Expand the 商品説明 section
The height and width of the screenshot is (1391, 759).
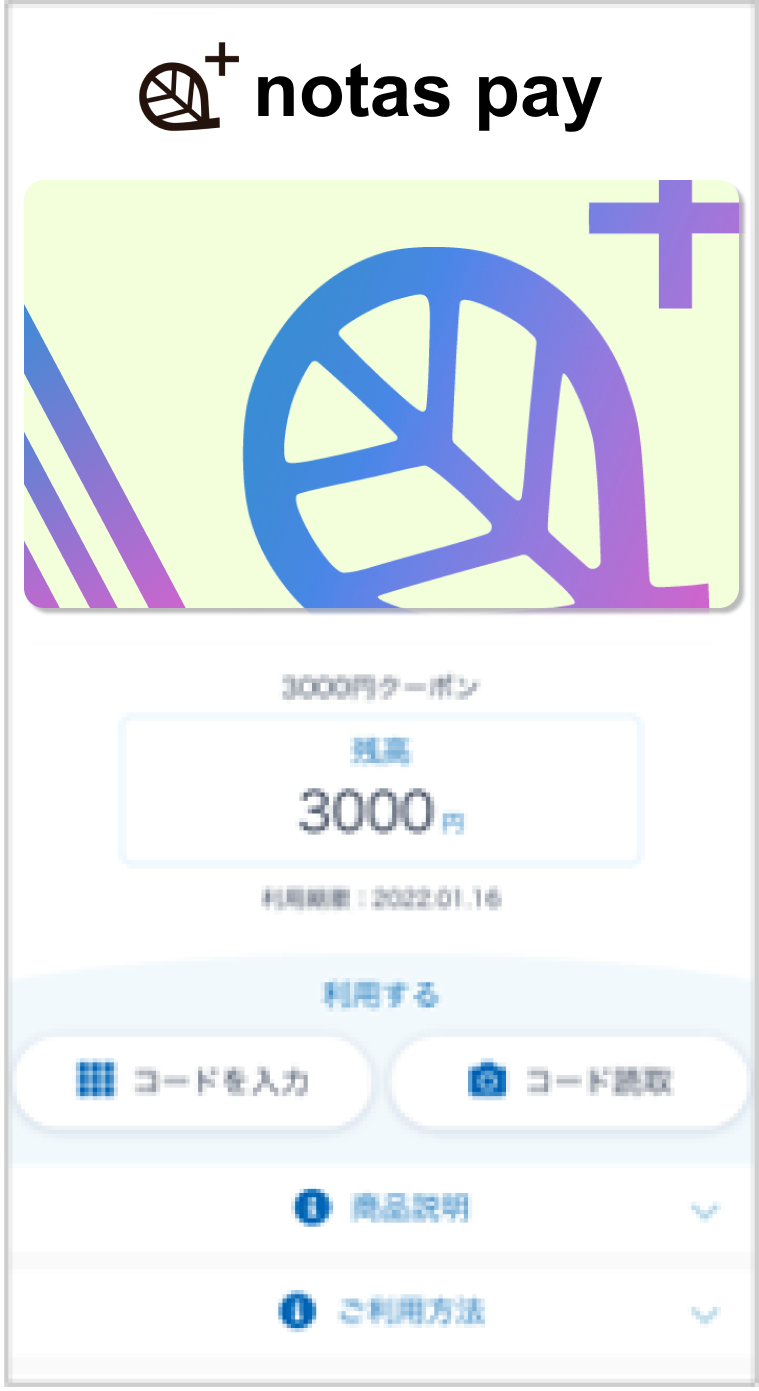[380, 1210]
